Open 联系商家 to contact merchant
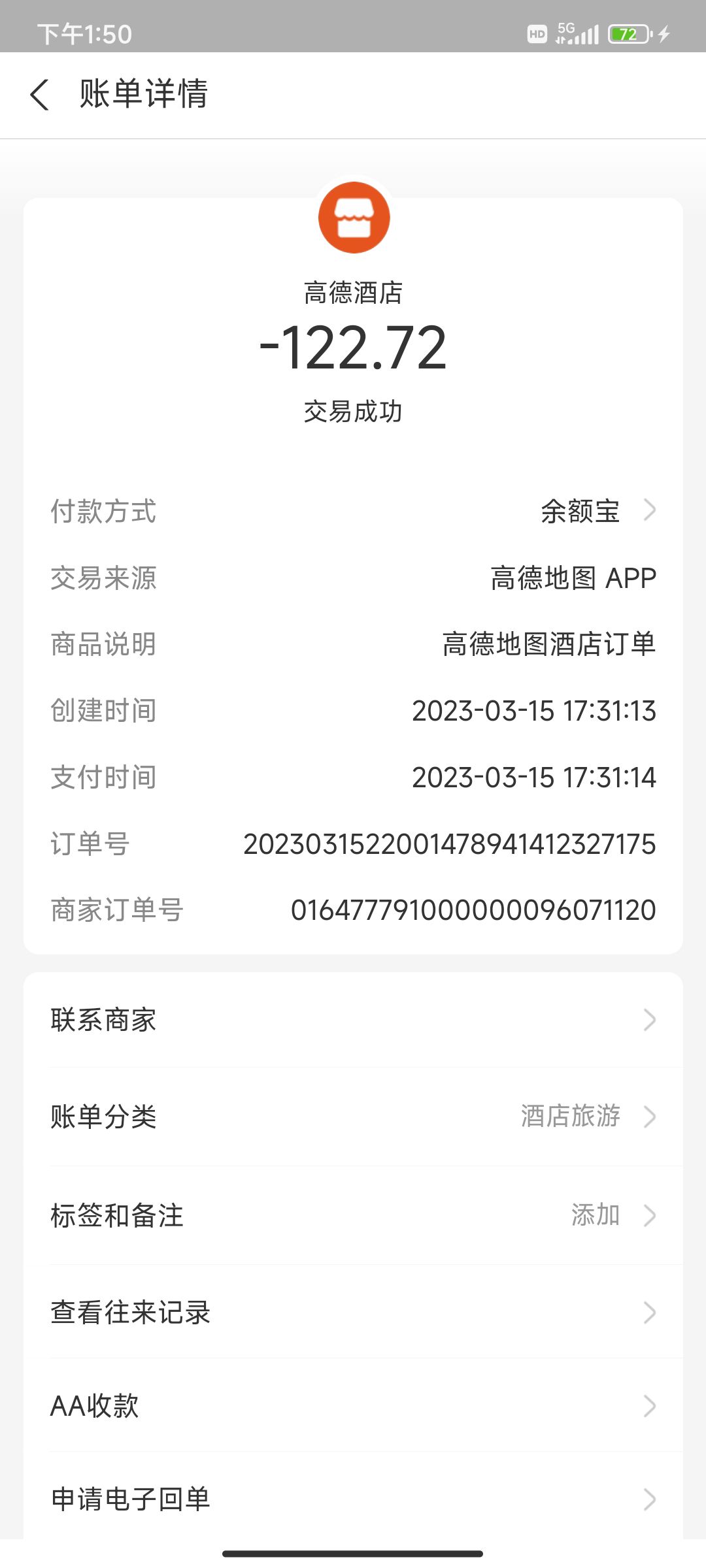Image resolution: width=706 pixels, height=1568 pixels. pos(353,1019)
